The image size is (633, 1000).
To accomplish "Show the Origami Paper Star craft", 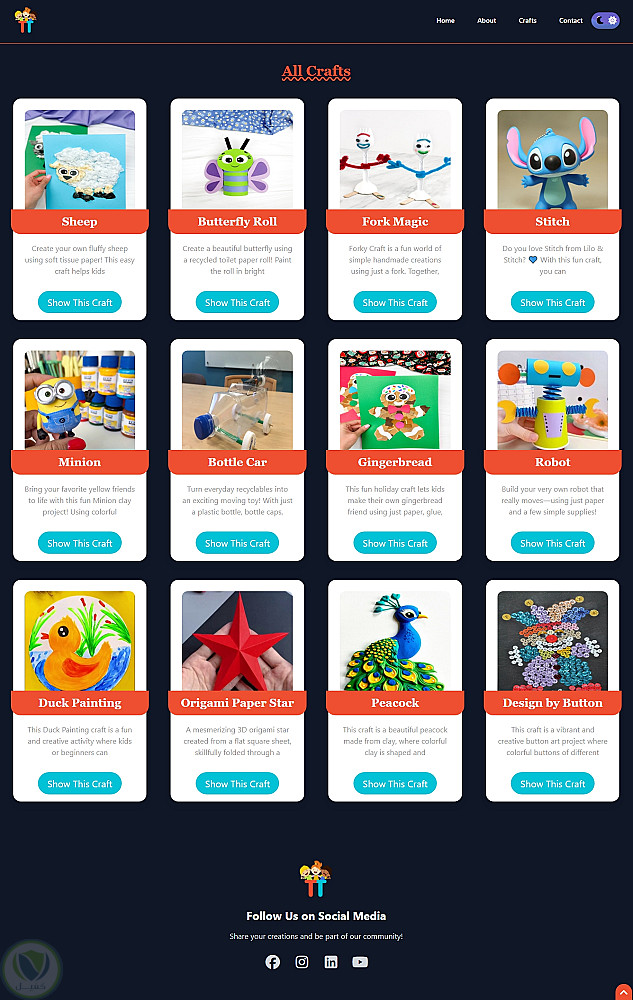I will pyautogui.click(x=237, y=784).
